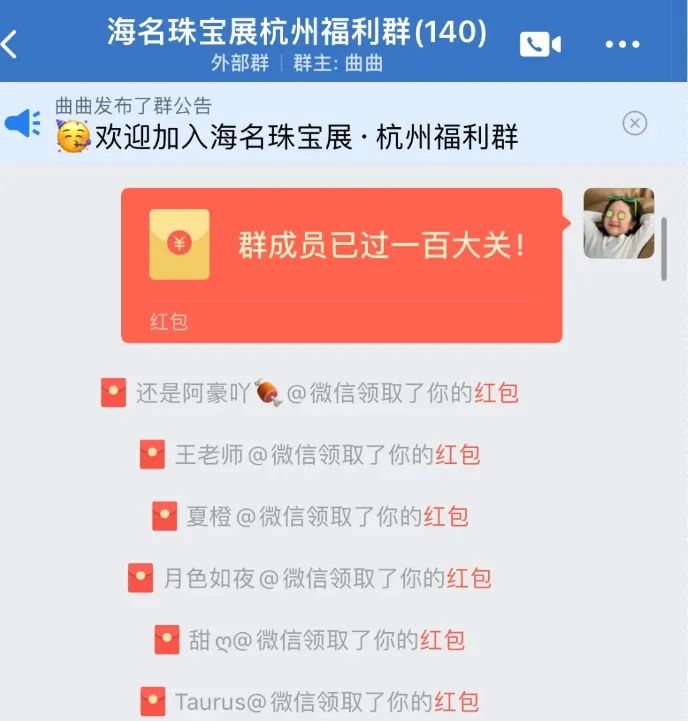Open the three-dot overflow menu
688x721 pixels.
click(x=622, y=45)
